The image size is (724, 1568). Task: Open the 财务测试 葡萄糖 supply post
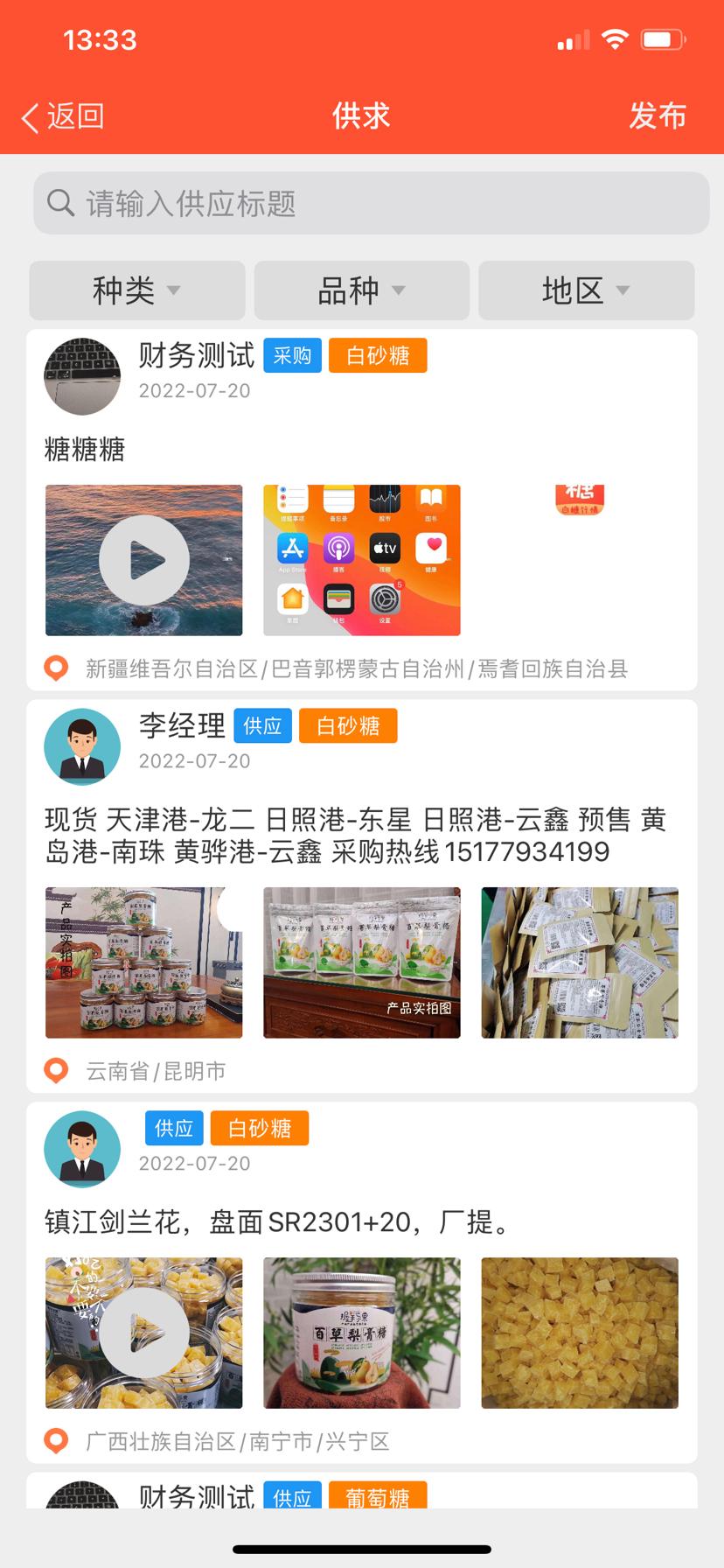(x=197, y=1494)
